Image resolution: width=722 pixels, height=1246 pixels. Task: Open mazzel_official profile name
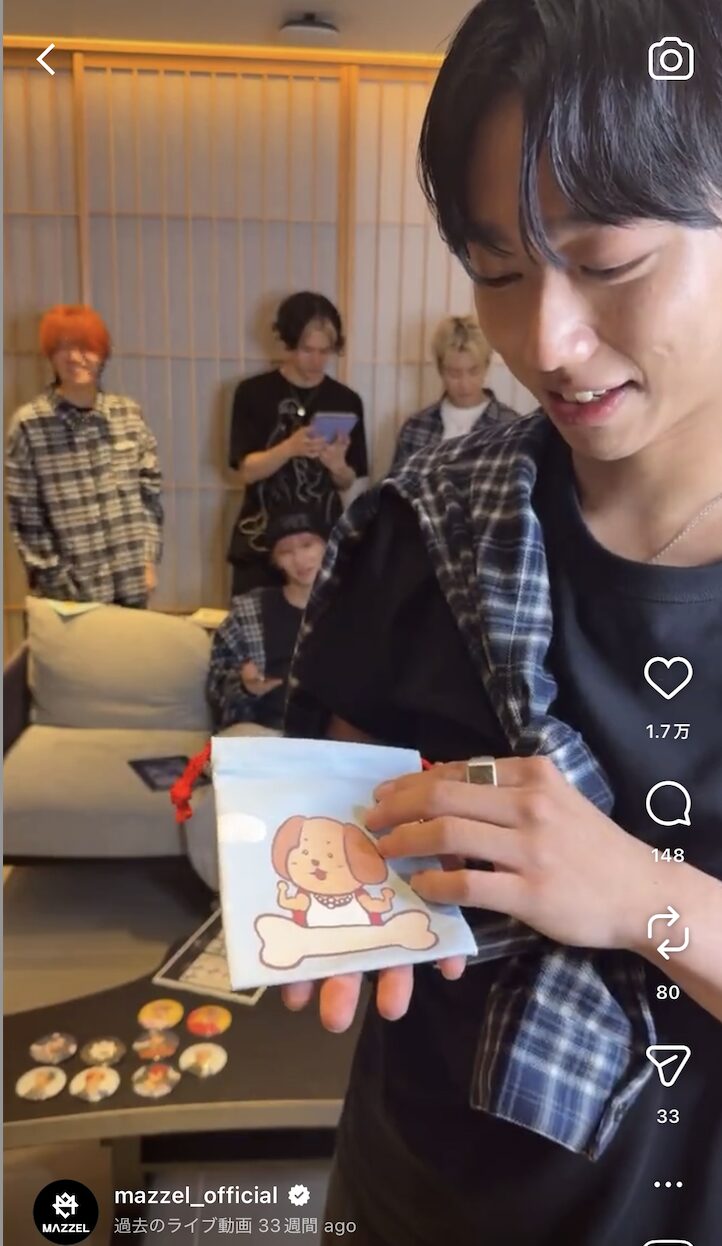click(x=196, y=1195)
